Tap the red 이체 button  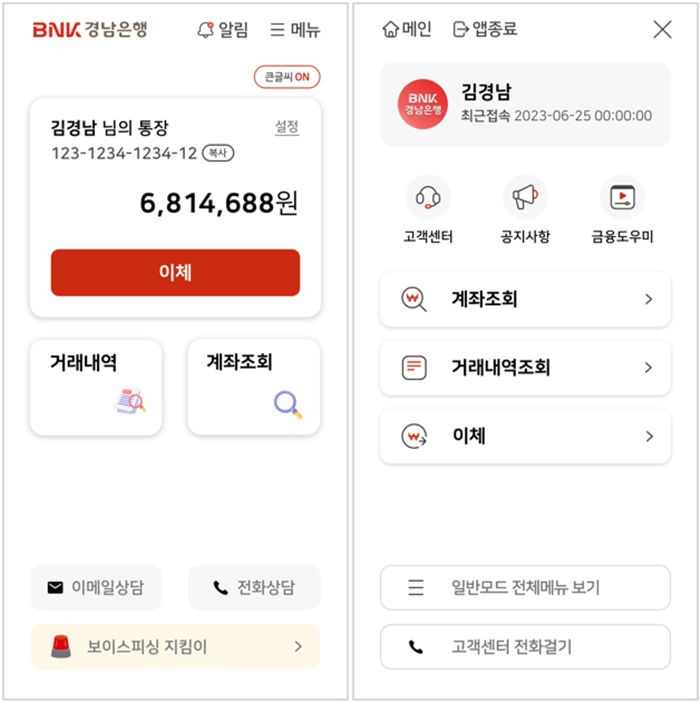coord(175,272)
